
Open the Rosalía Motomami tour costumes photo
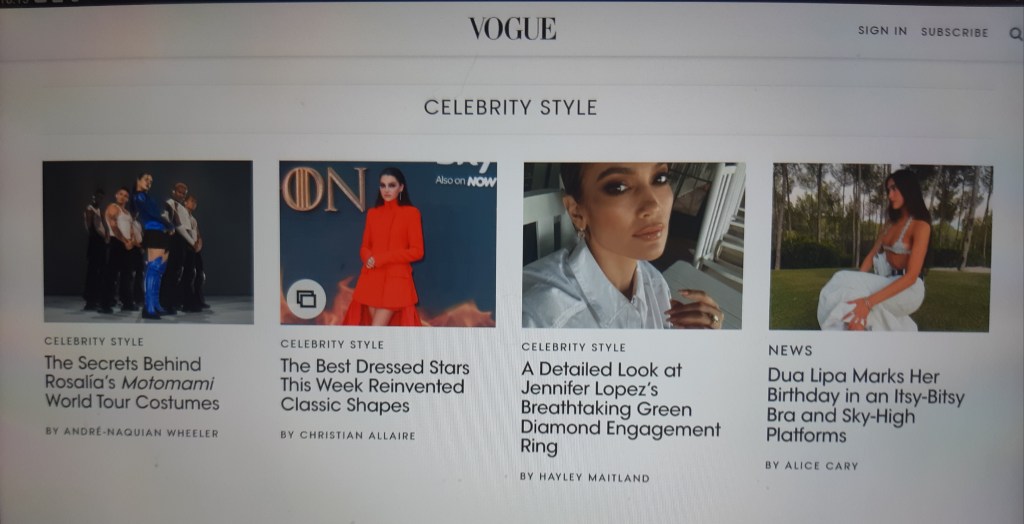click(148, 241)
